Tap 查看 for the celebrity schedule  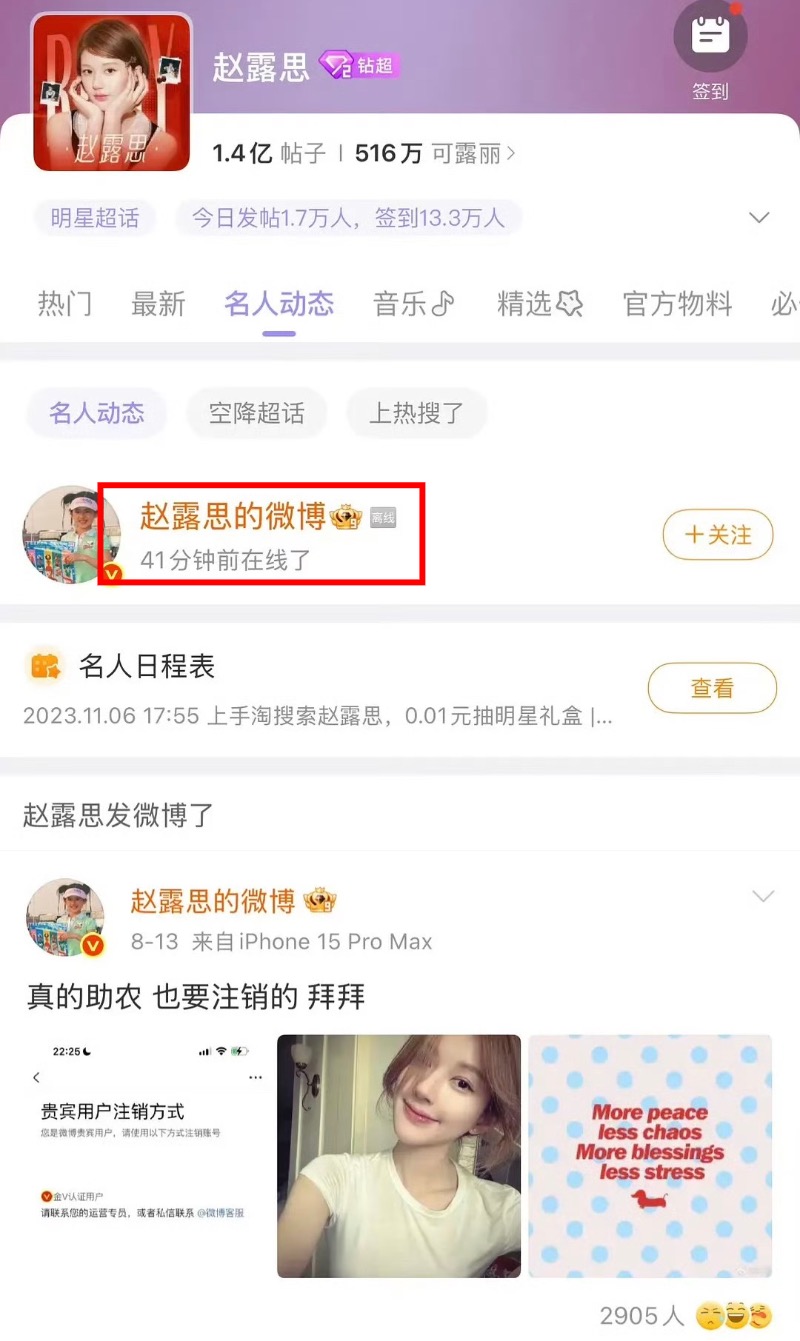pos(712,688)
